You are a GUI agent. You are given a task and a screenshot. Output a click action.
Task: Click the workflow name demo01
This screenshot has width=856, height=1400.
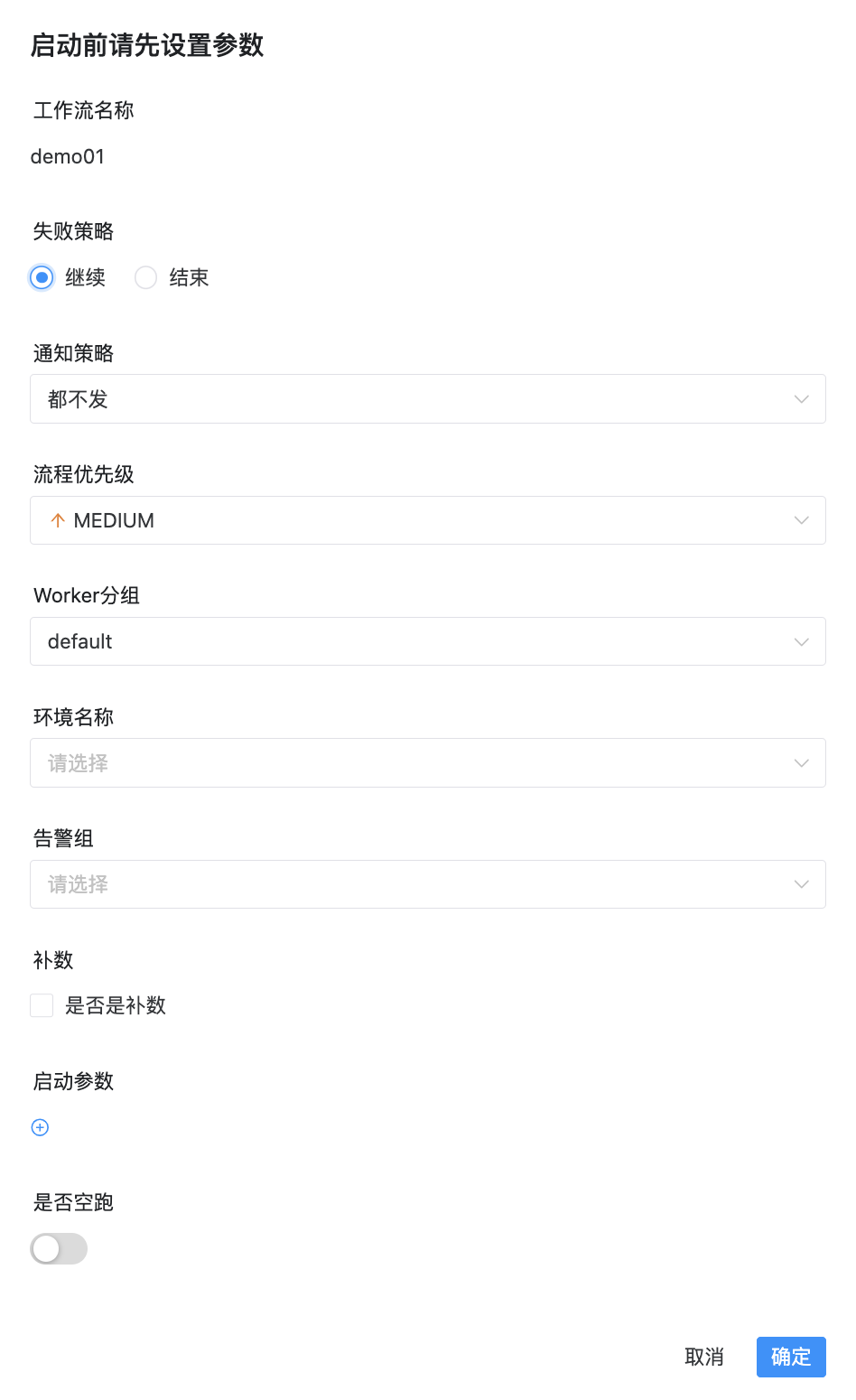click(x=68, y=156)
